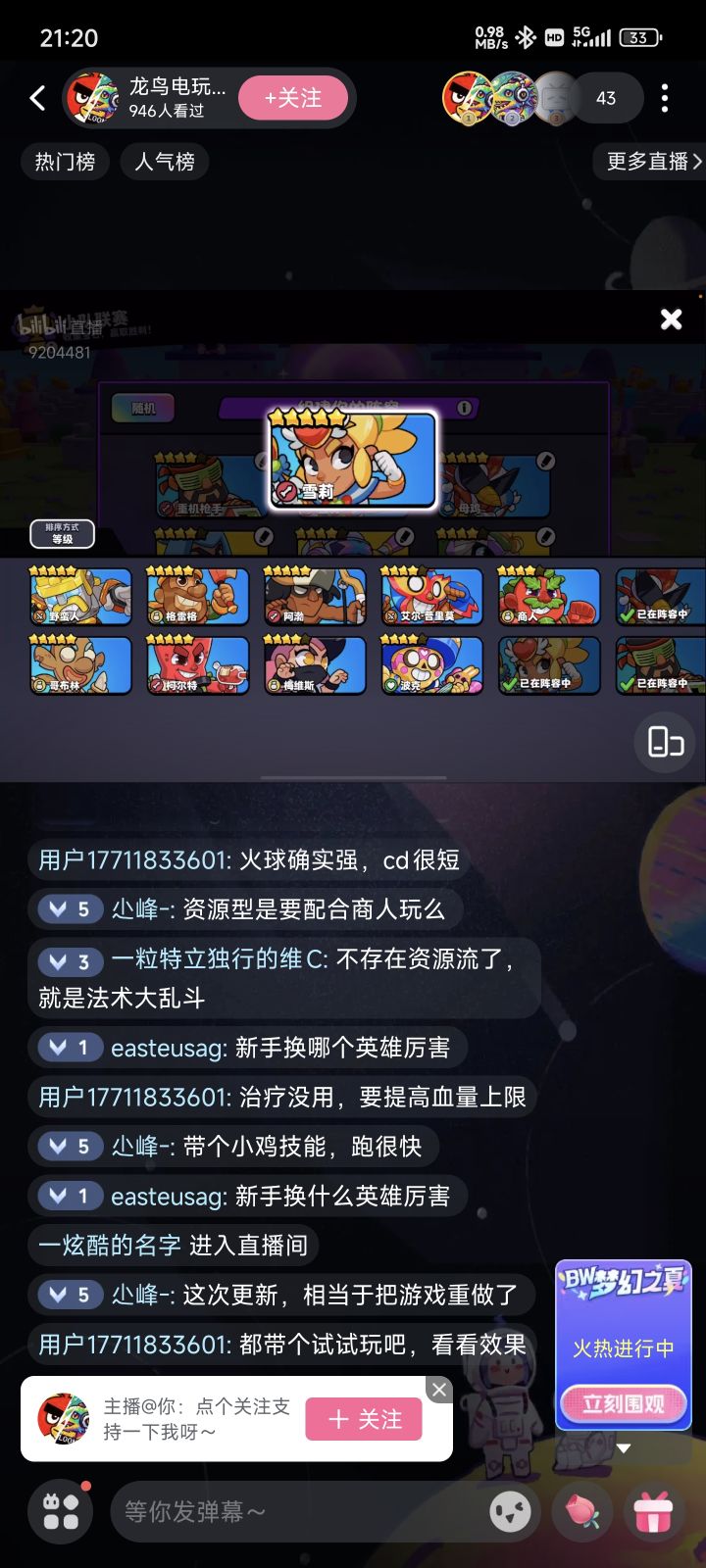This screenshot has width=706, height=1568.
Task: Open the three-dot overflow menu top right
Action: pos(665,98)
